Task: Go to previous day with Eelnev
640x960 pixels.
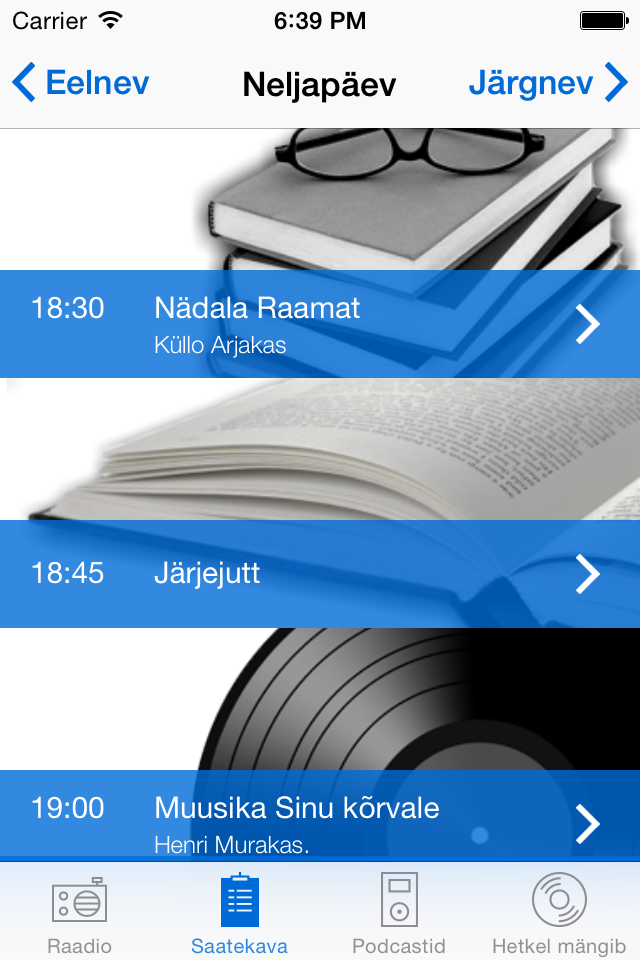Action: coord(80,83)
